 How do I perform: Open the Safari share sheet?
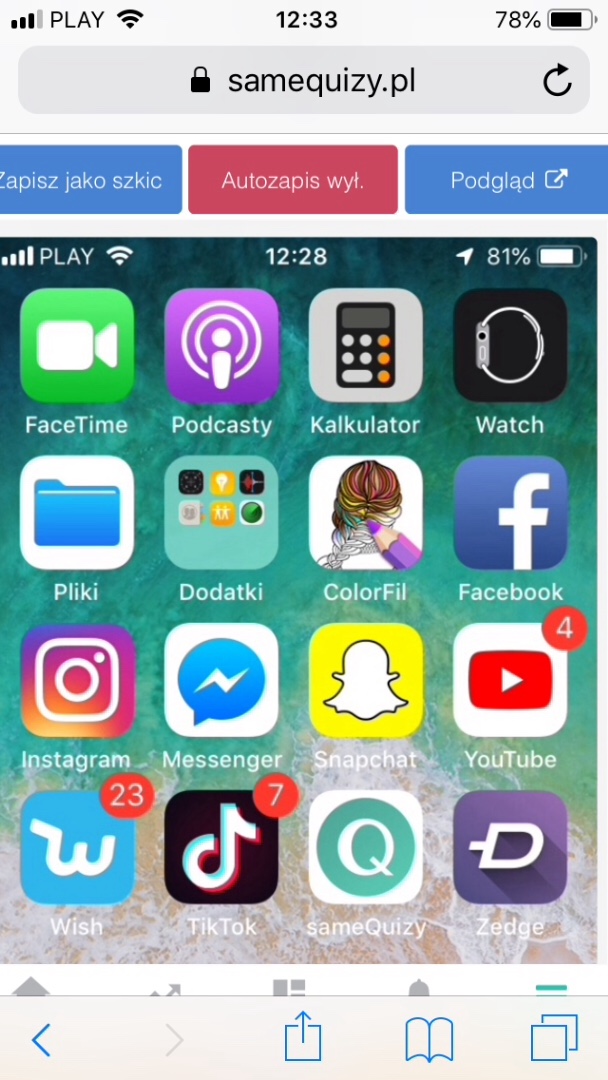click(303, 1038)
